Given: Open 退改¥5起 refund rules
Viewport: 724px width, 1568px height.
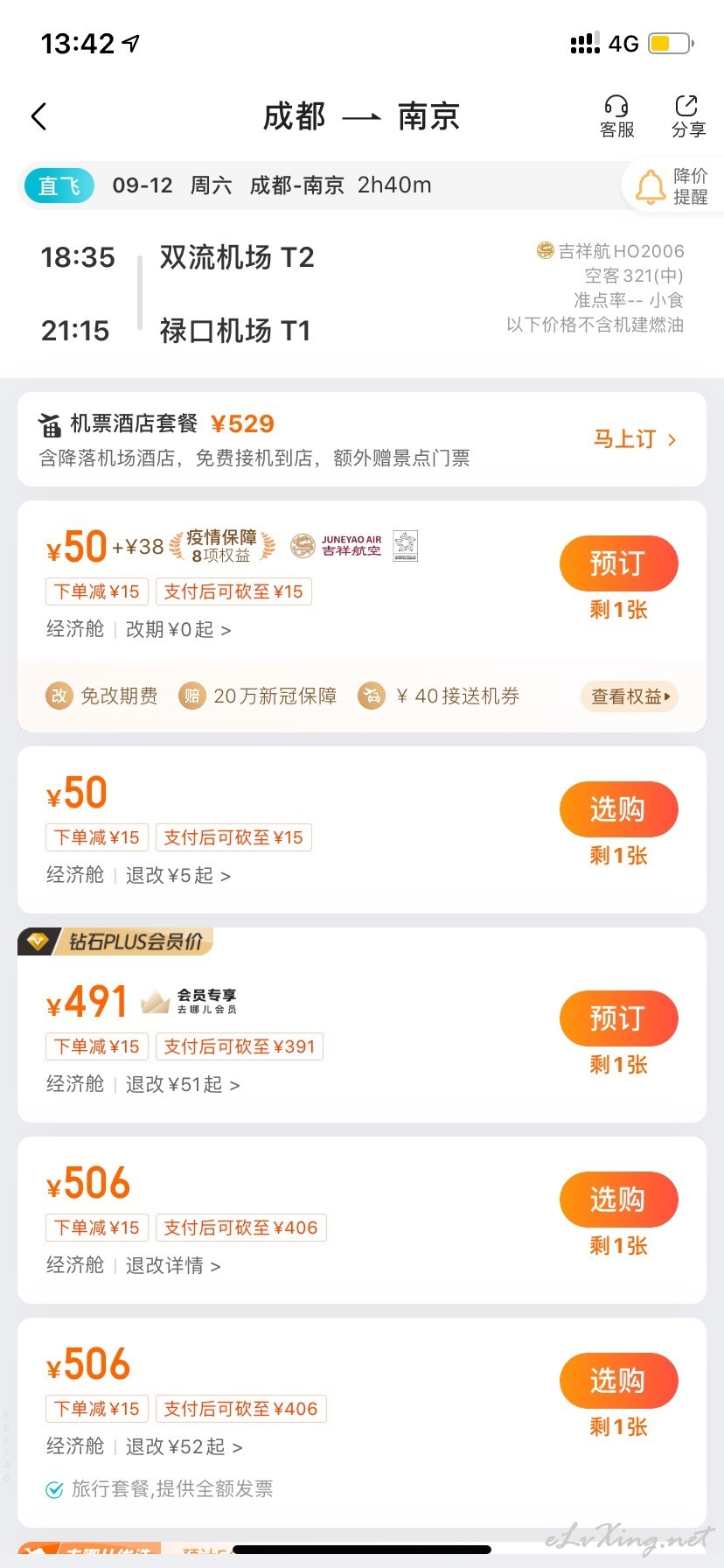Looking at the screenshot, I should 178,876.
